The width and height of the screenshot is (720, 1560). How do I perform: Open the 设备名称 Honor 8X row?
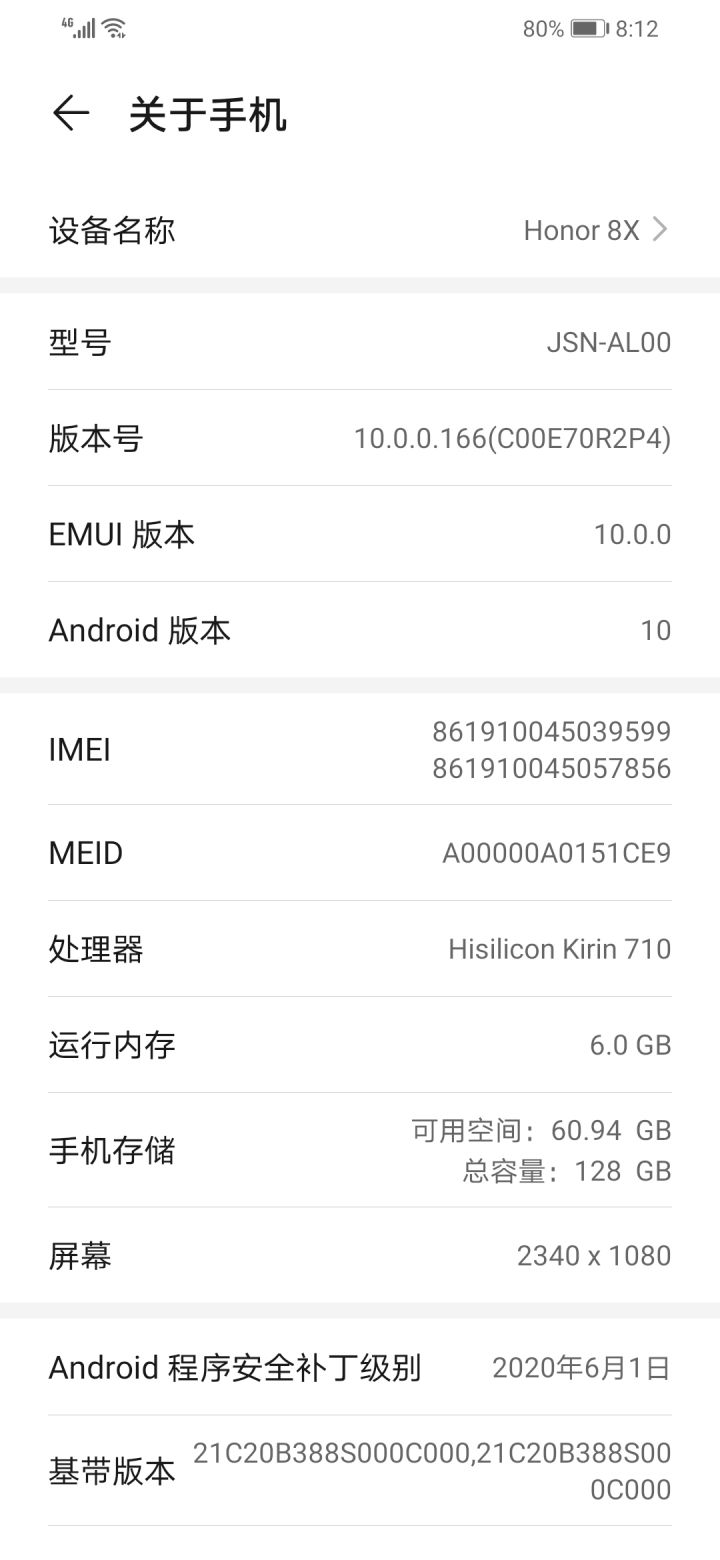[360, 231]
